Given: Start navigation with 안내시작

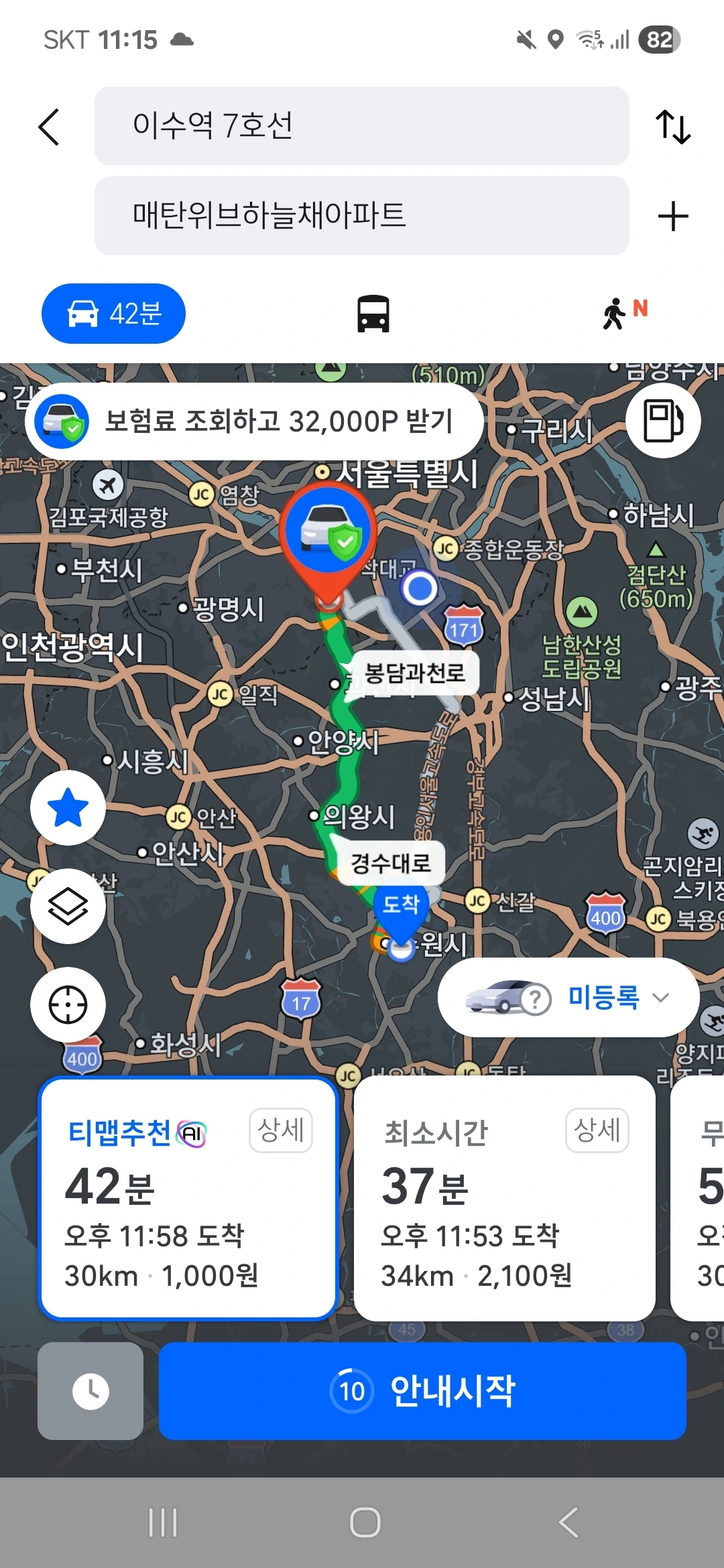Looking at the screenshot, I should pyautogui.click(x=422, y=1391).
